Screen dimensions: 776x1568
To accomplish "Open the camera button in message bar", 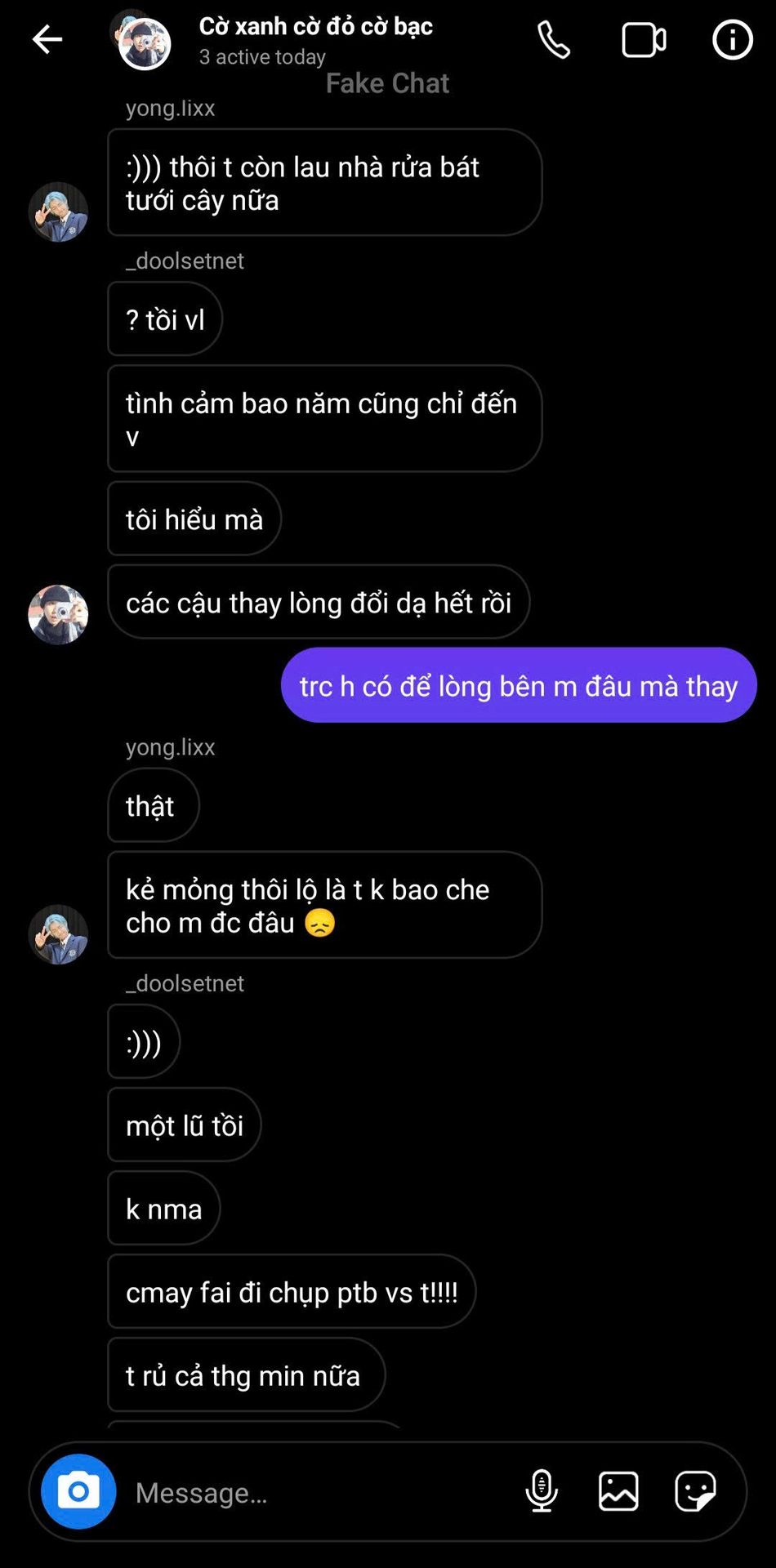I will pyautogui.click(x=78, y=1491).
